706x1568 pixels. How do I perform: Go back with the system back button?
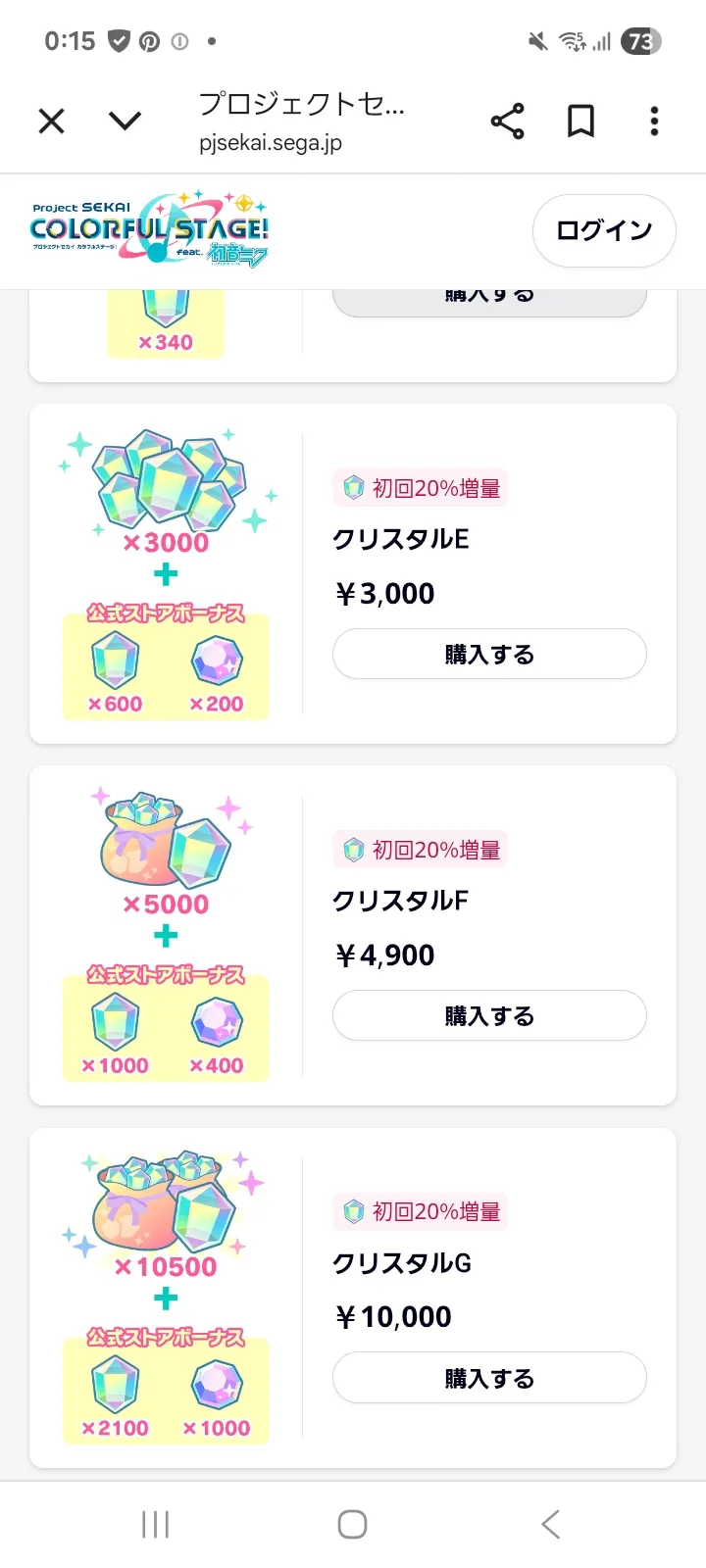(x=550, y=1524)
